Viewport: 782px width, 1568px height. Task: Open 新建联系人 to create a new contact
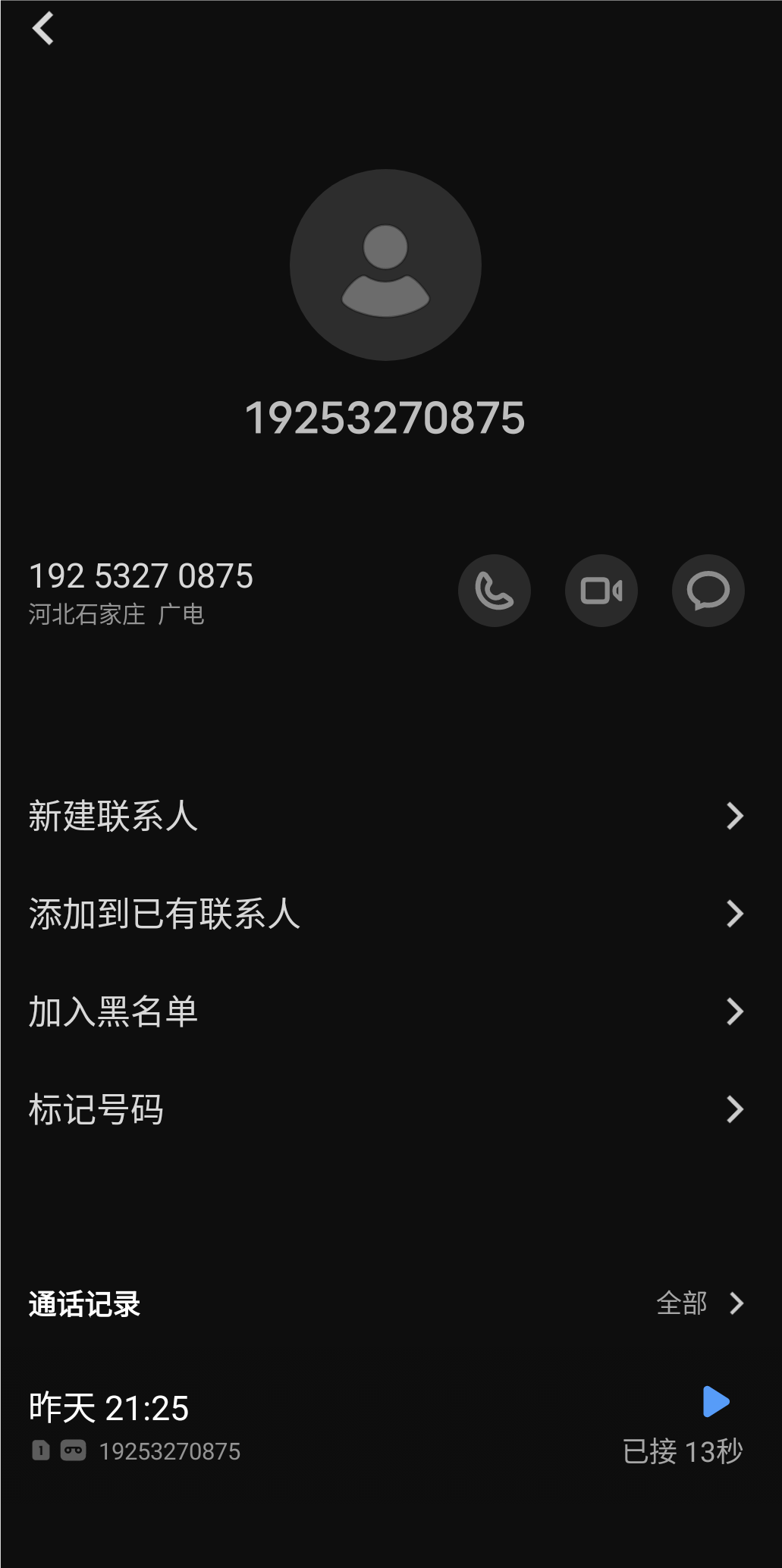[391, 816]
